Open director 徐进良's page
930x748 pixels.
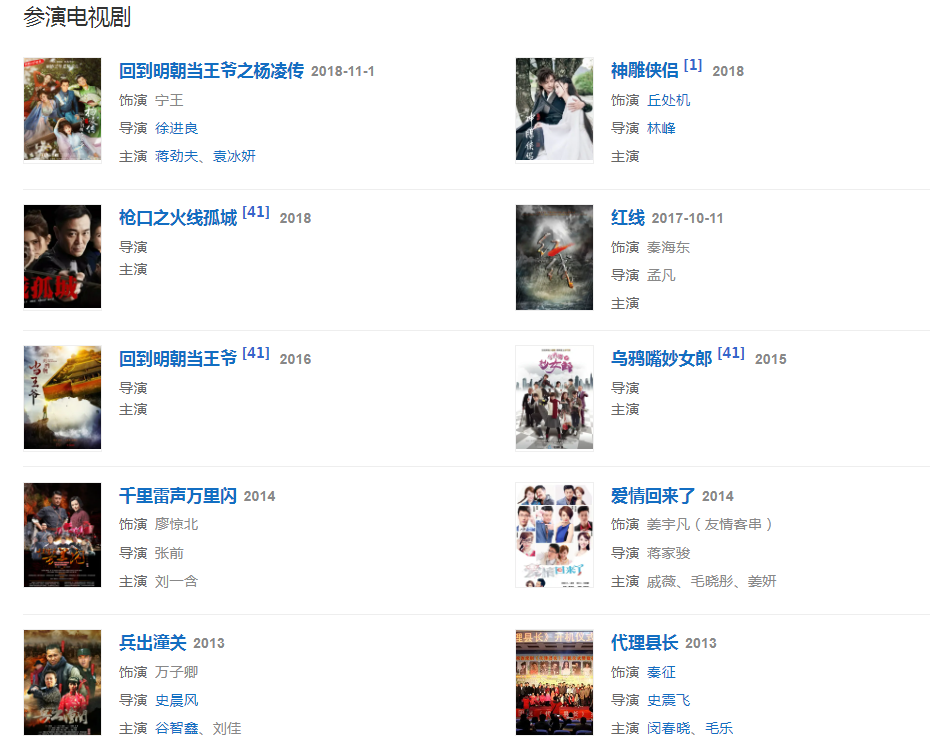click(177, 128)
